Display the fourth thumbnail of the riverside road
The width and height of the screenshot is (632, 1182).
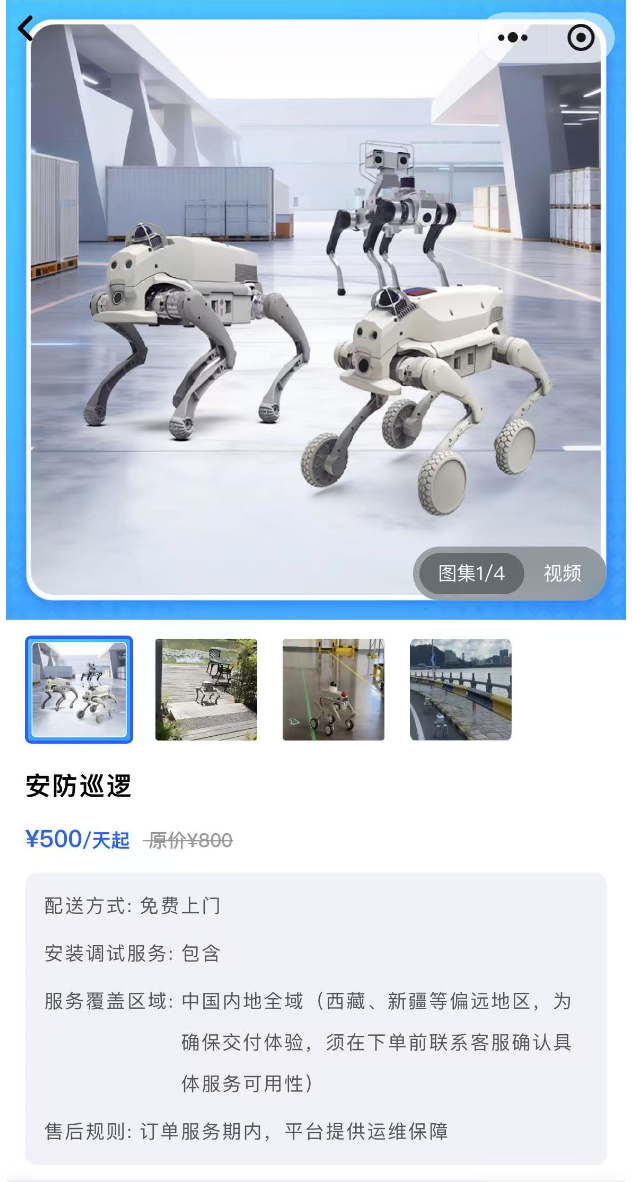[x=460, y=690]
